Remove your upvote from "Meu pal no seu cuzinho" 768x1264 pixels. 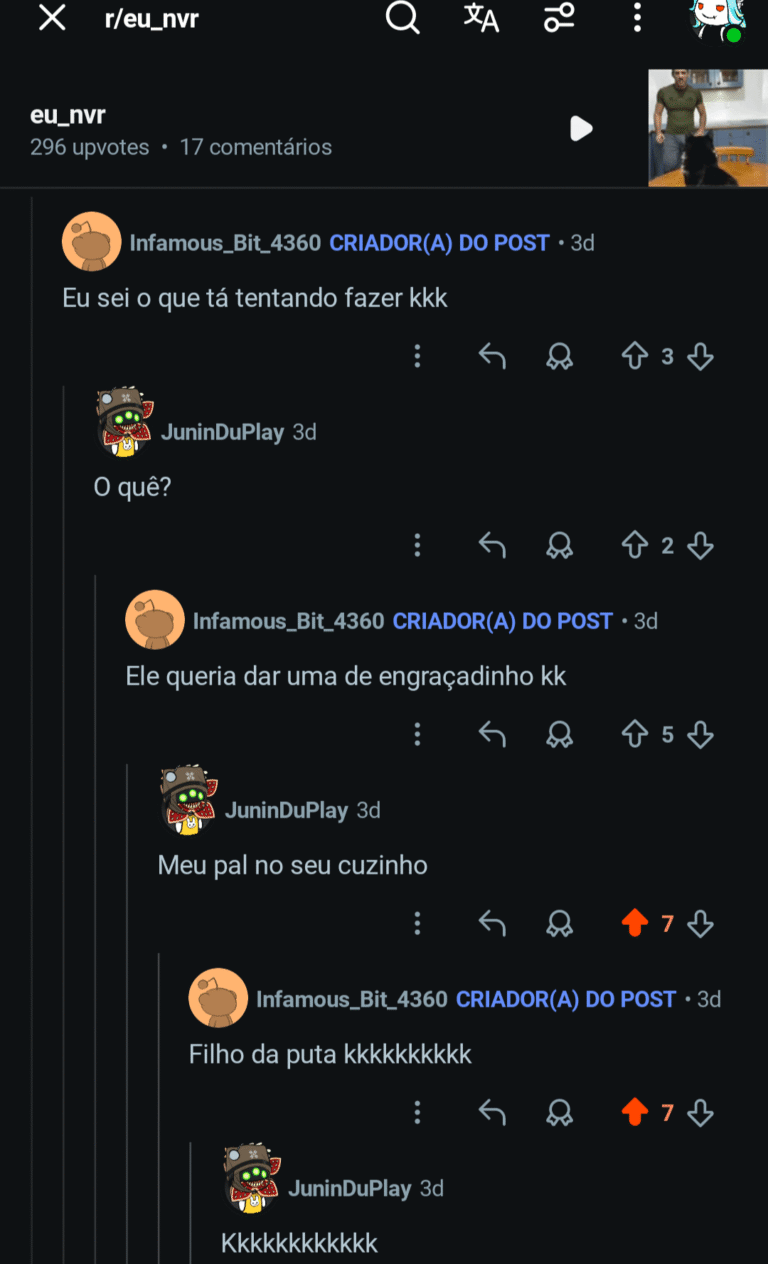click(635, 924)
